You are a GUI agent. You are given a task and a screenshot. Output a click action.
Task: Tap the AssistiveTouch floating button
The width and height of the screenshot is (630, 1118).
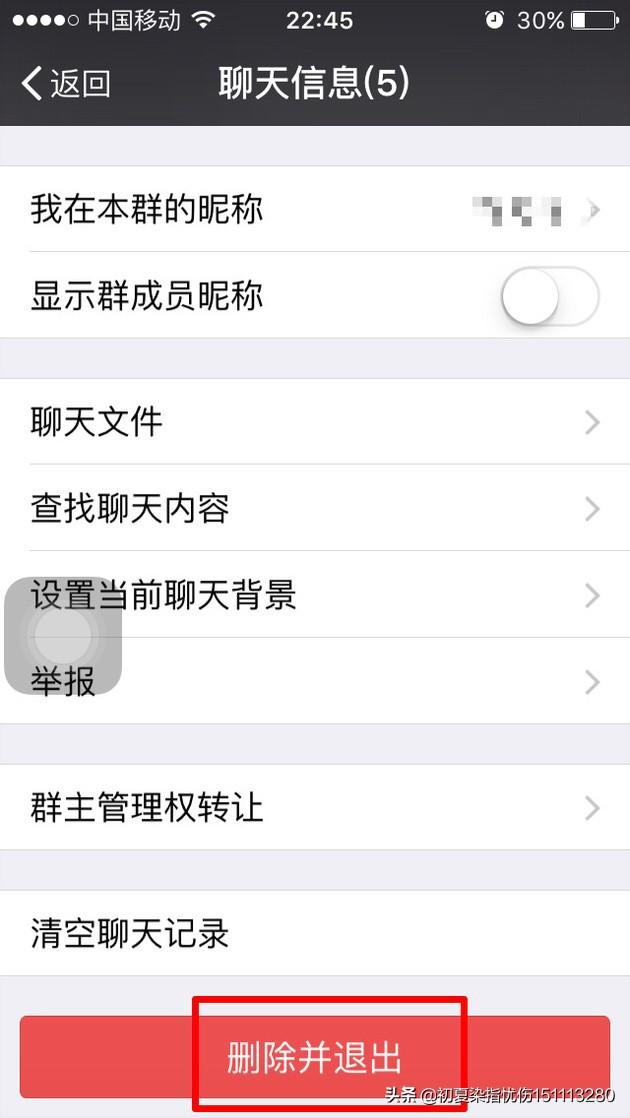(x=63, y=635)
